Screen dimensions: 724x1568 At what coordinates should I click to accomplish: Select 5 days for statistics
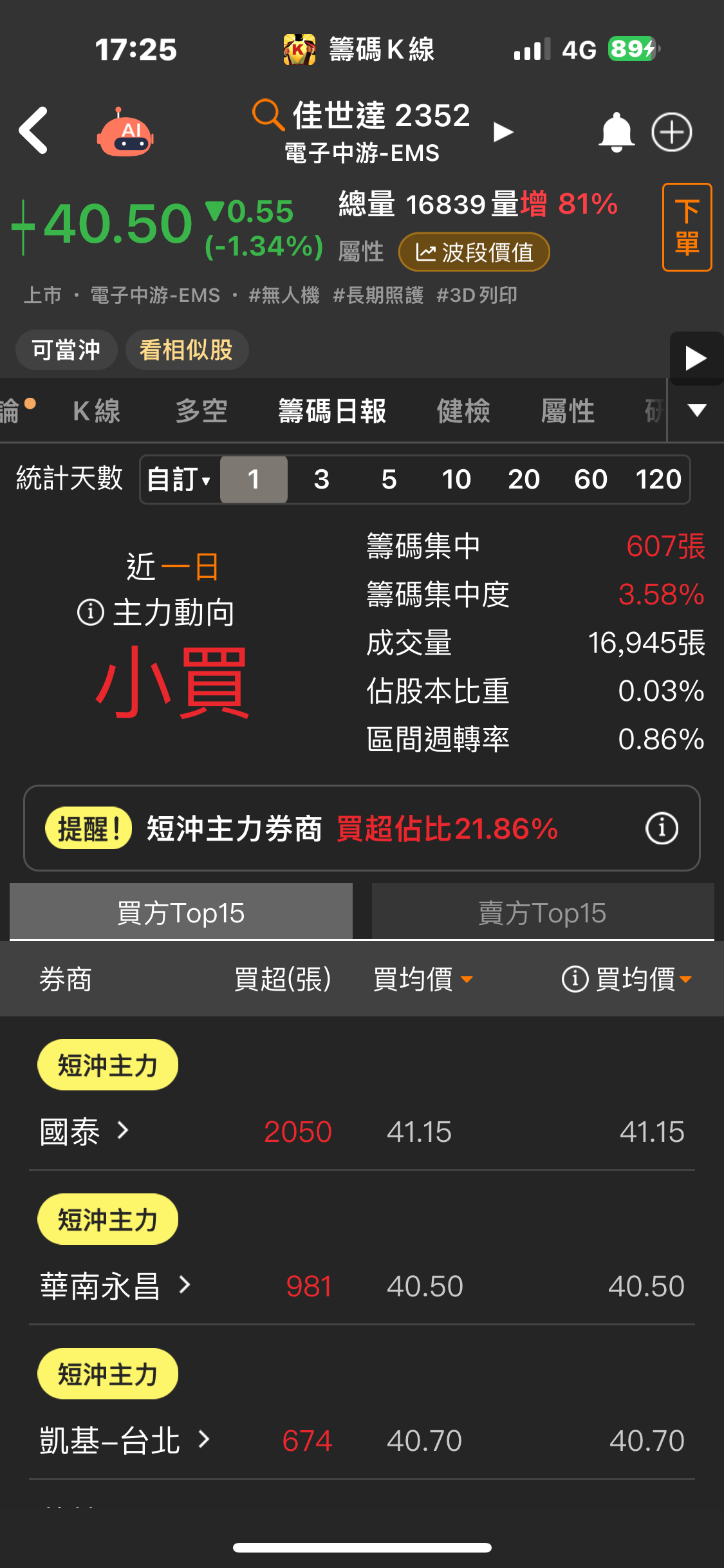coord(389,480)
